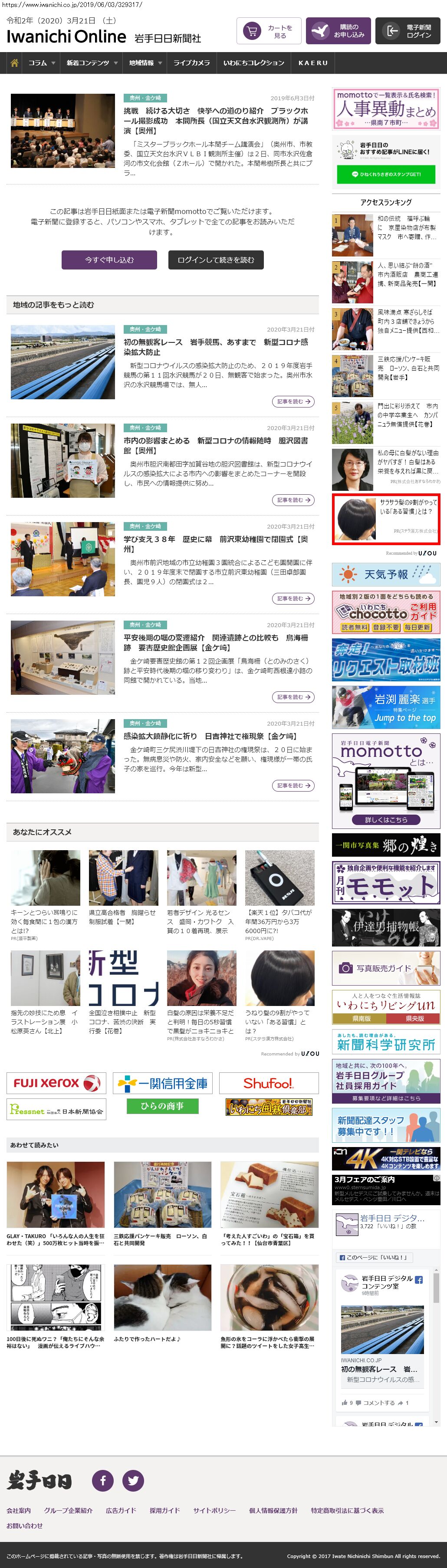The image size is (447, 1568).
Task: Open the 天気予報 weather banner
Action: [385, 574]
